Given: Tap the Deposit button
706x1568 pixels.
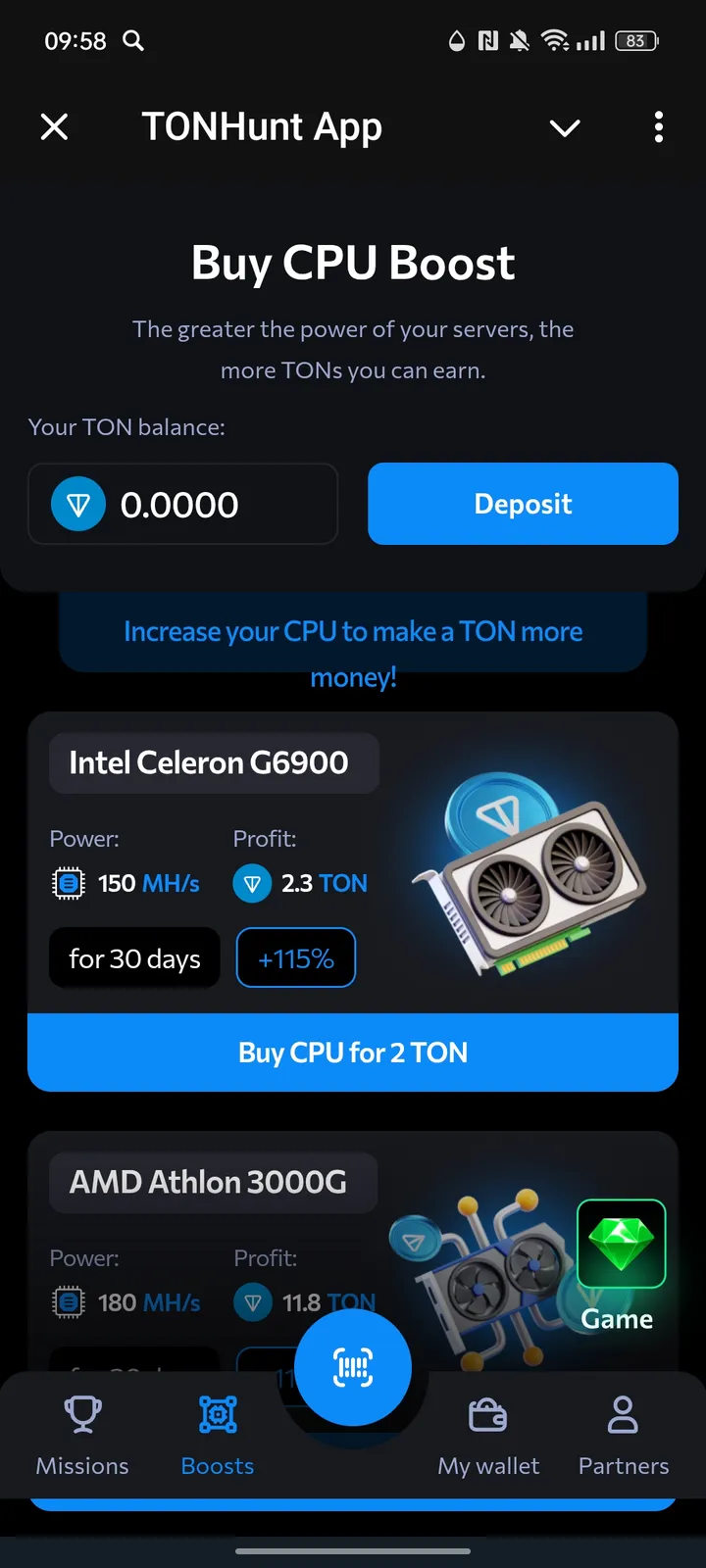Looking at the screenshot, I should [x=523, y=504].
